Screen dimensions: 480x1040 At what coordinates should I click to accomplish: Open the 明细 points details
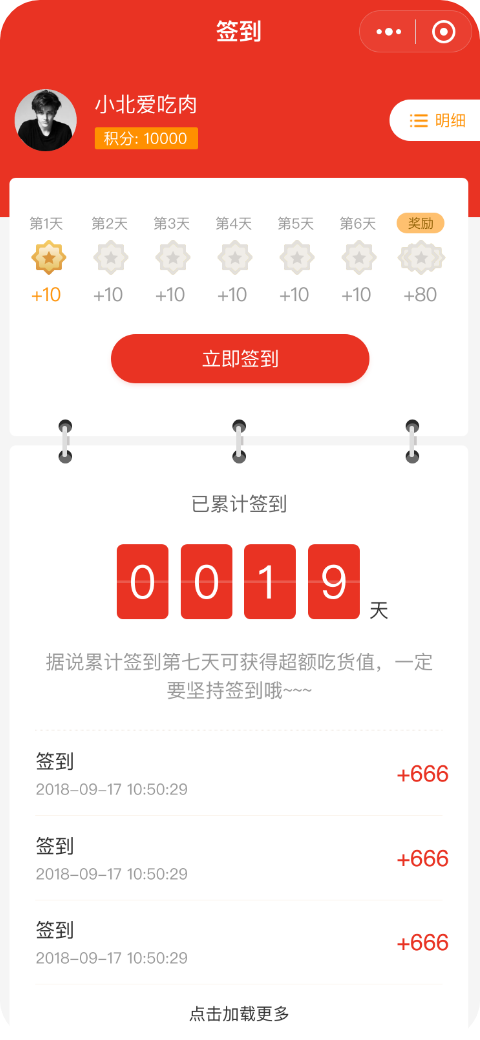pos(438,120)
